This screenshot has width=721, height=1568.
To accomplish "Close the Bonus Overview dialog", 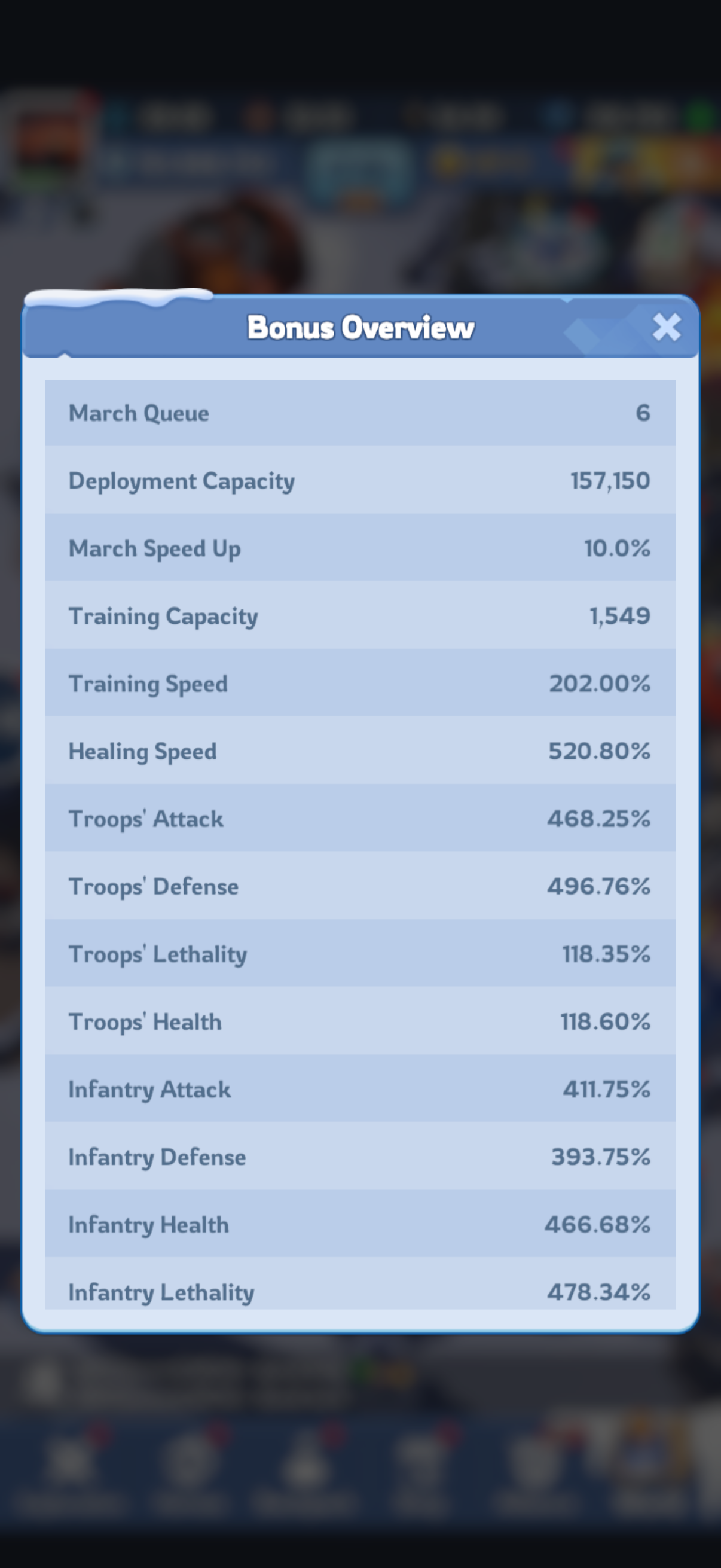I will 666,327.
